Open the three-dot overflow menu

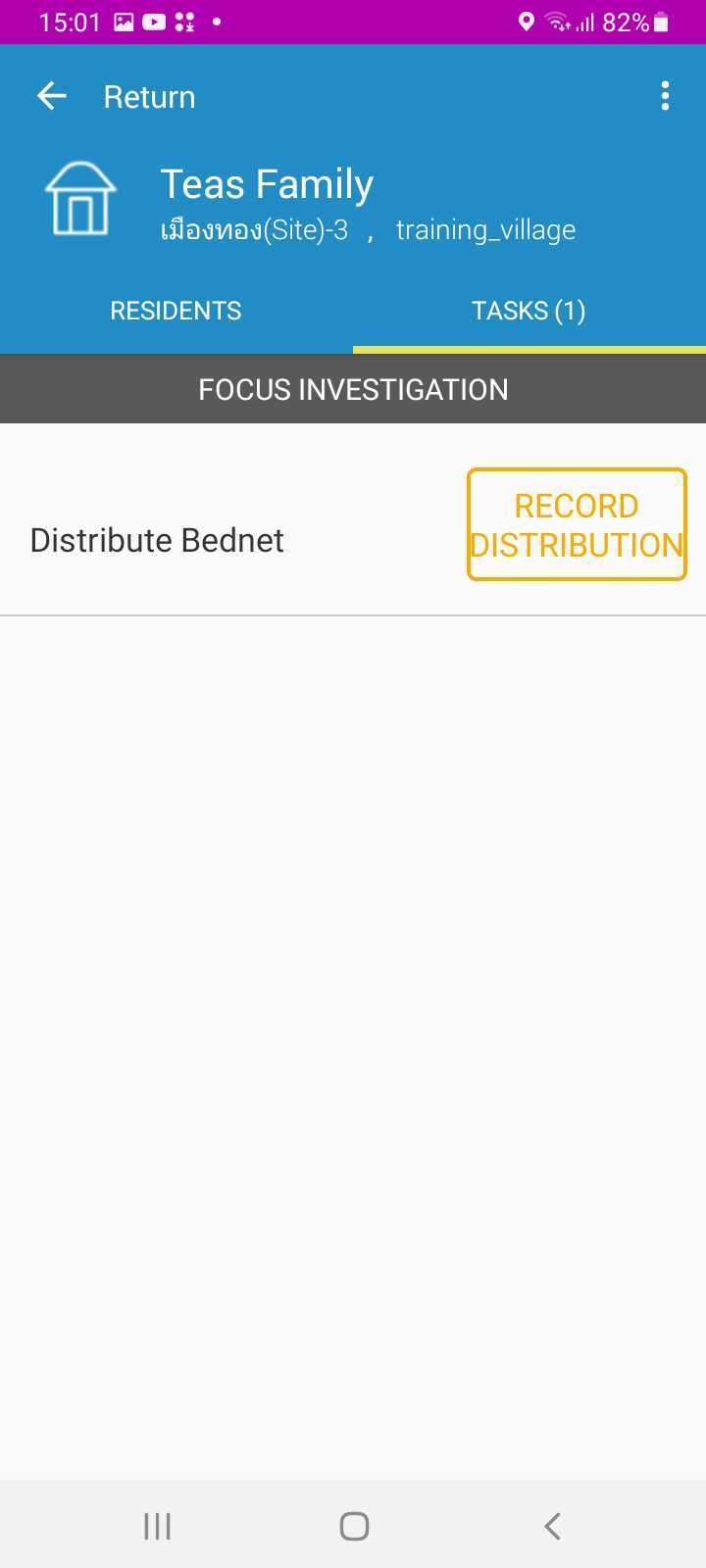coord(665,96)
